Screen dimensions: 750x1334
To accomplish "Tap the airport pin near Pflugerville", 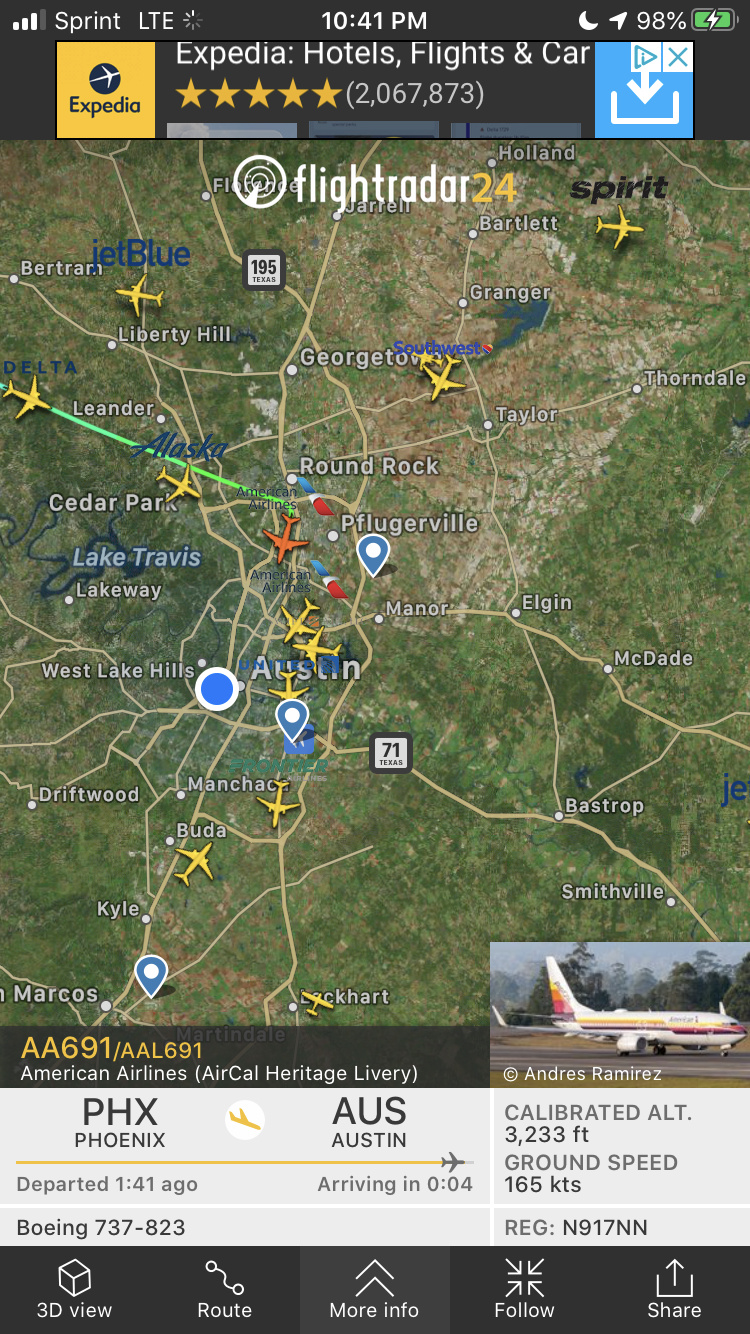I will pos(373,554).
